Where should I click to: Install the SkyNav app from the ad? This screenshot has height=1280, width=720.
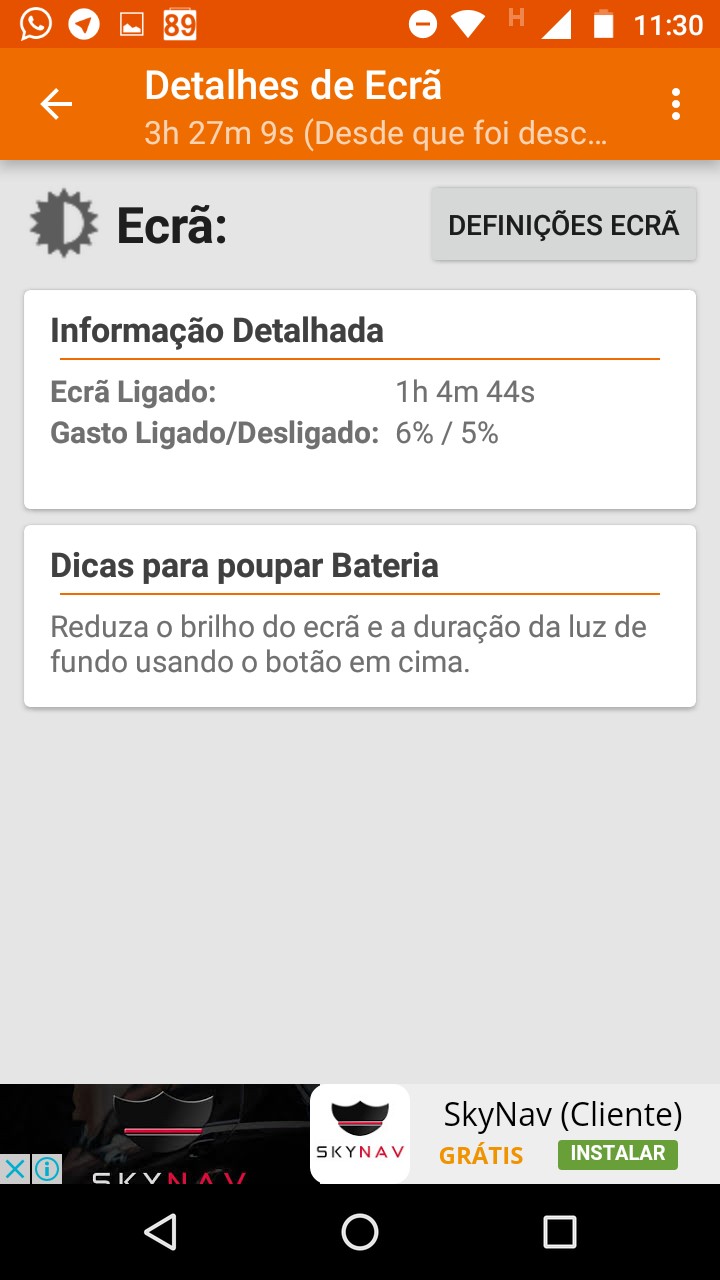pos(617,1154)
